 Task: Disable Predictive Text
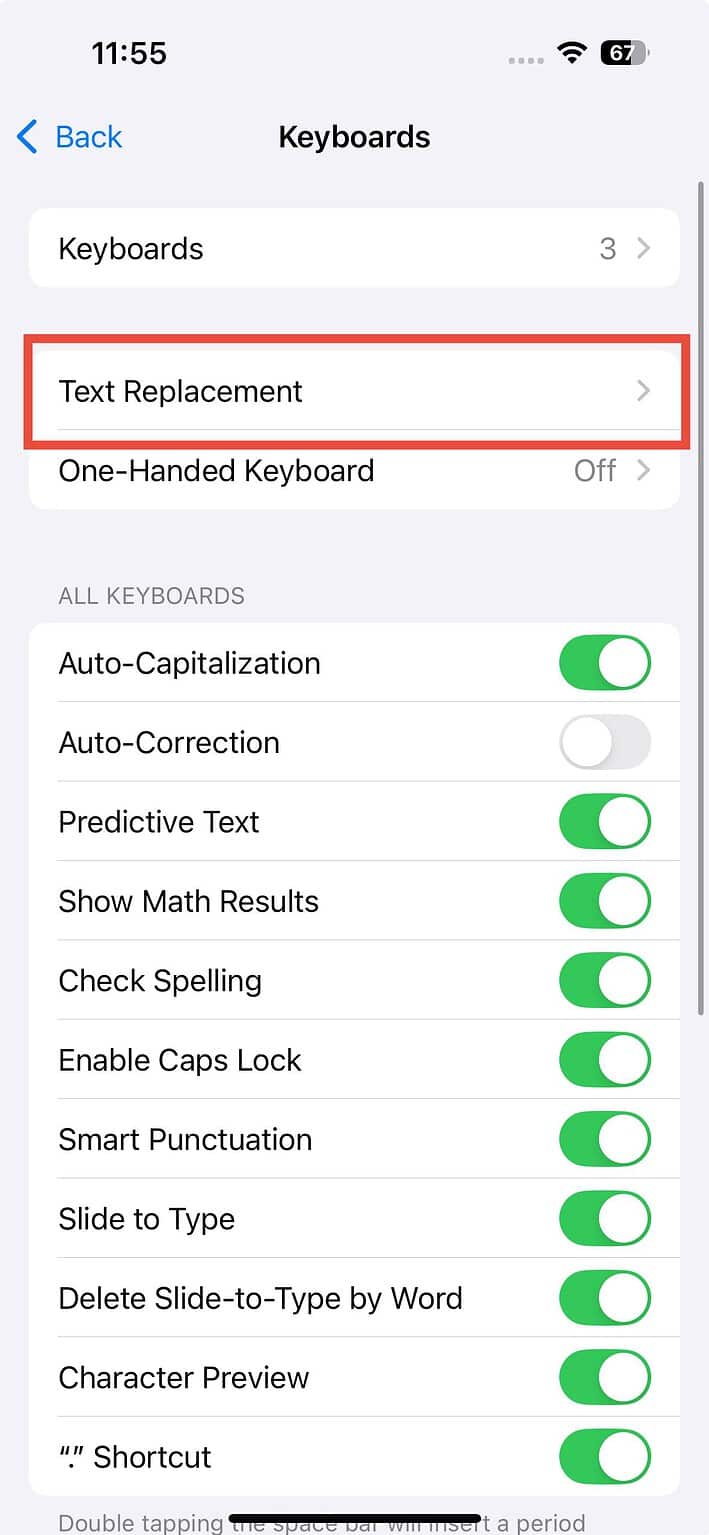click(604, 822)
